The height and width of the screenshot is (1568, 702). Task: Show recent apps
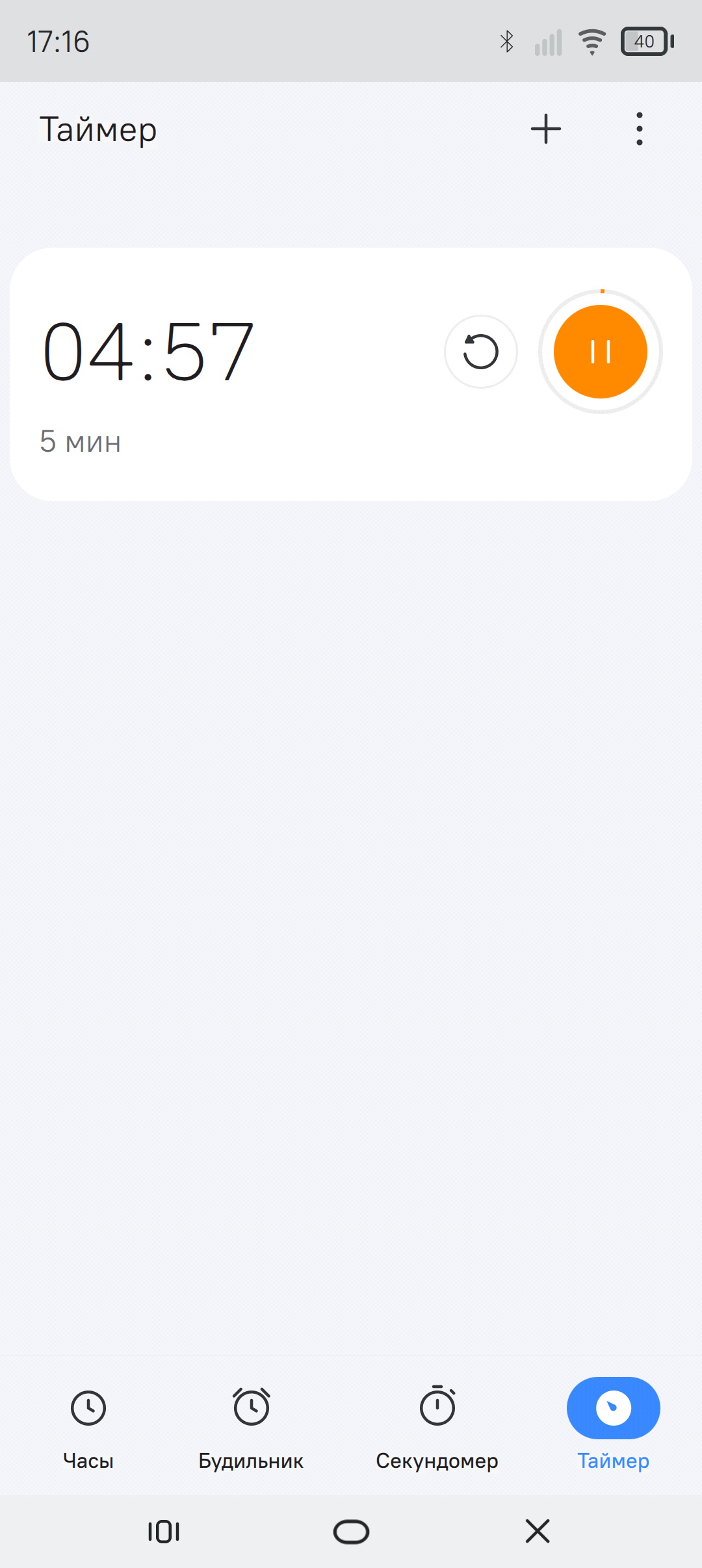pos(164,1532)
